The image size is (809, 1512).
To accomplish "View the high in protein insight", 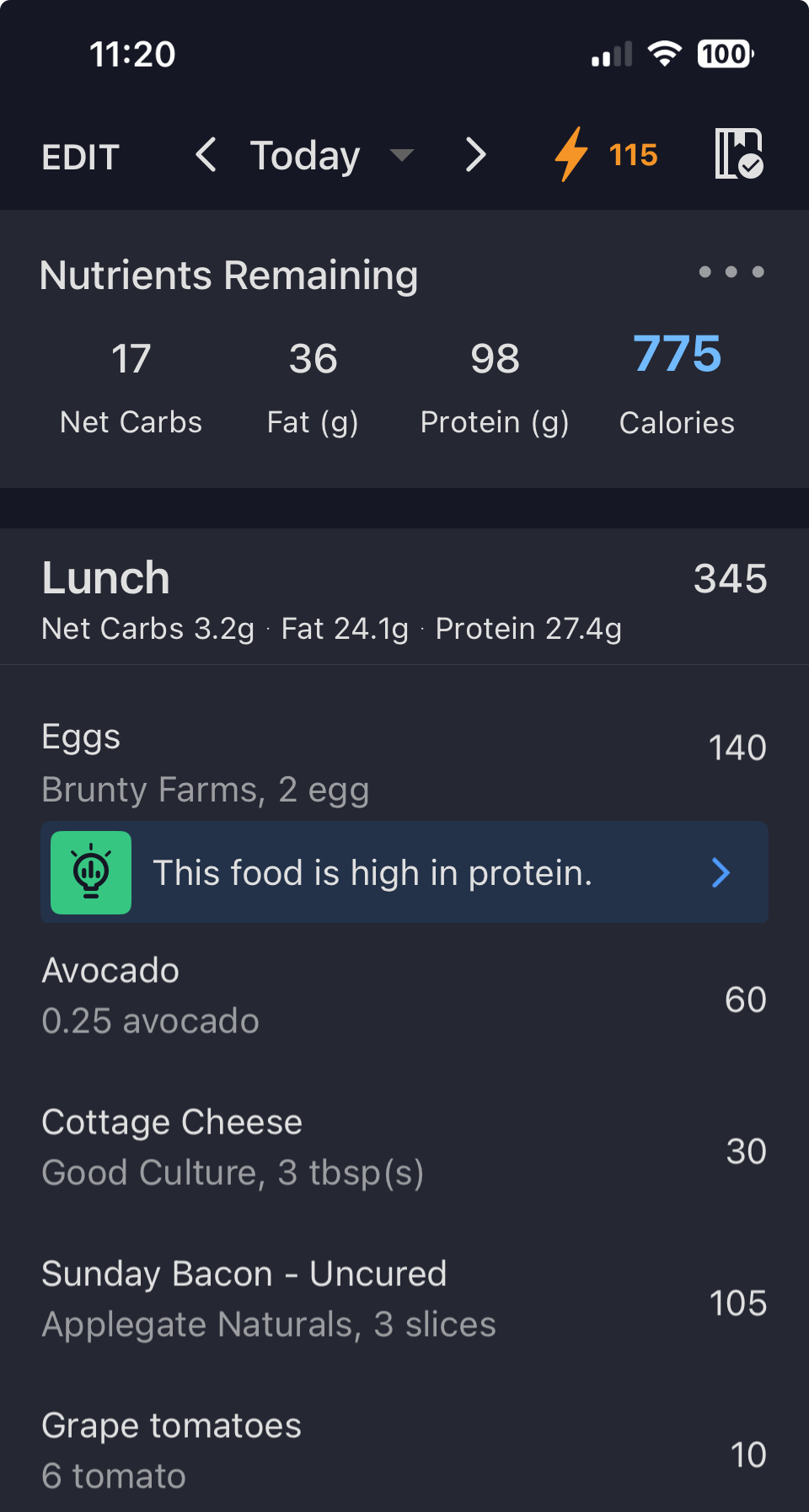I will (404, 872).
